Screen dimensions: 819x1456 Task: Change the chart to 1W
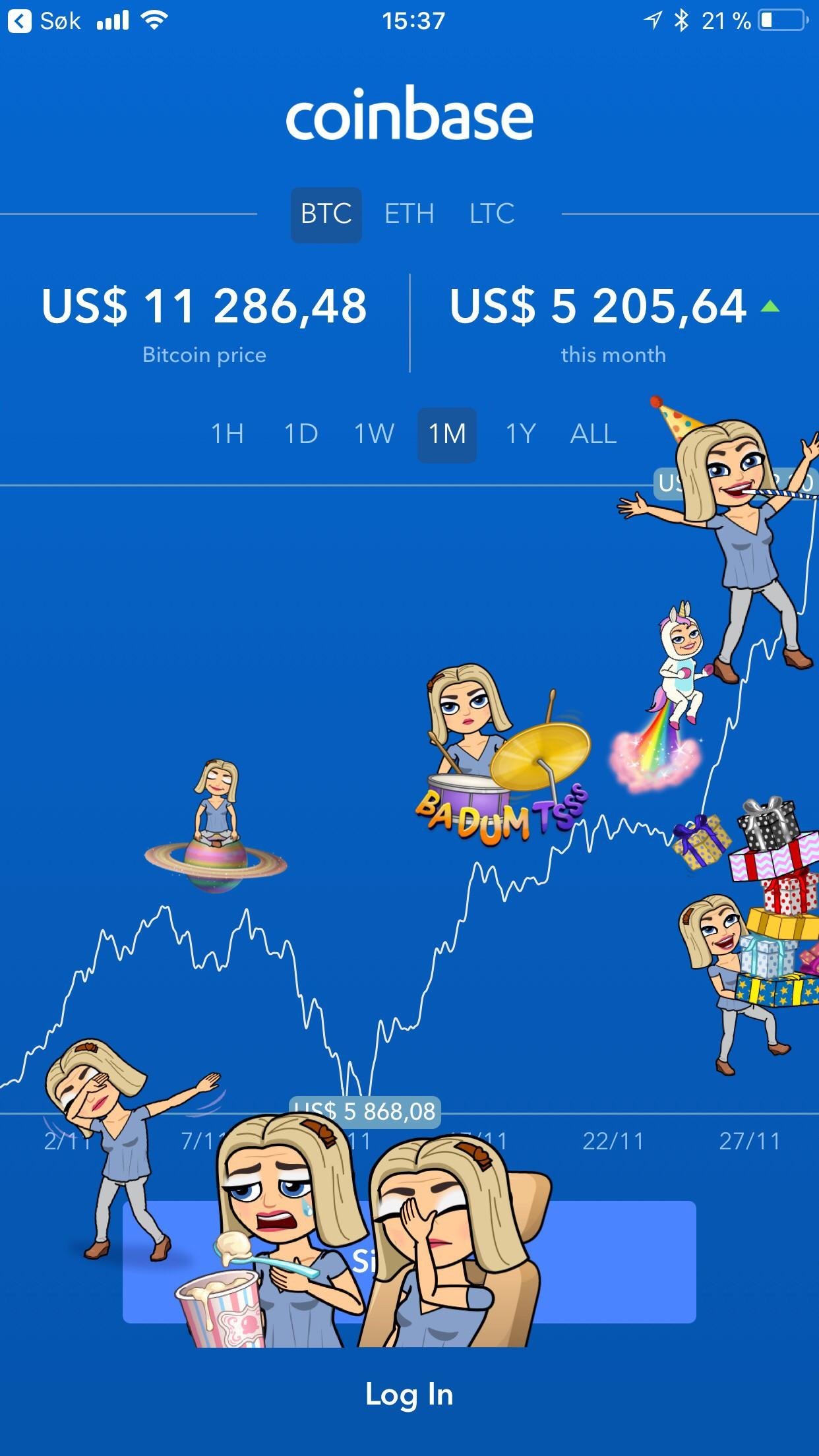point(374,435)
